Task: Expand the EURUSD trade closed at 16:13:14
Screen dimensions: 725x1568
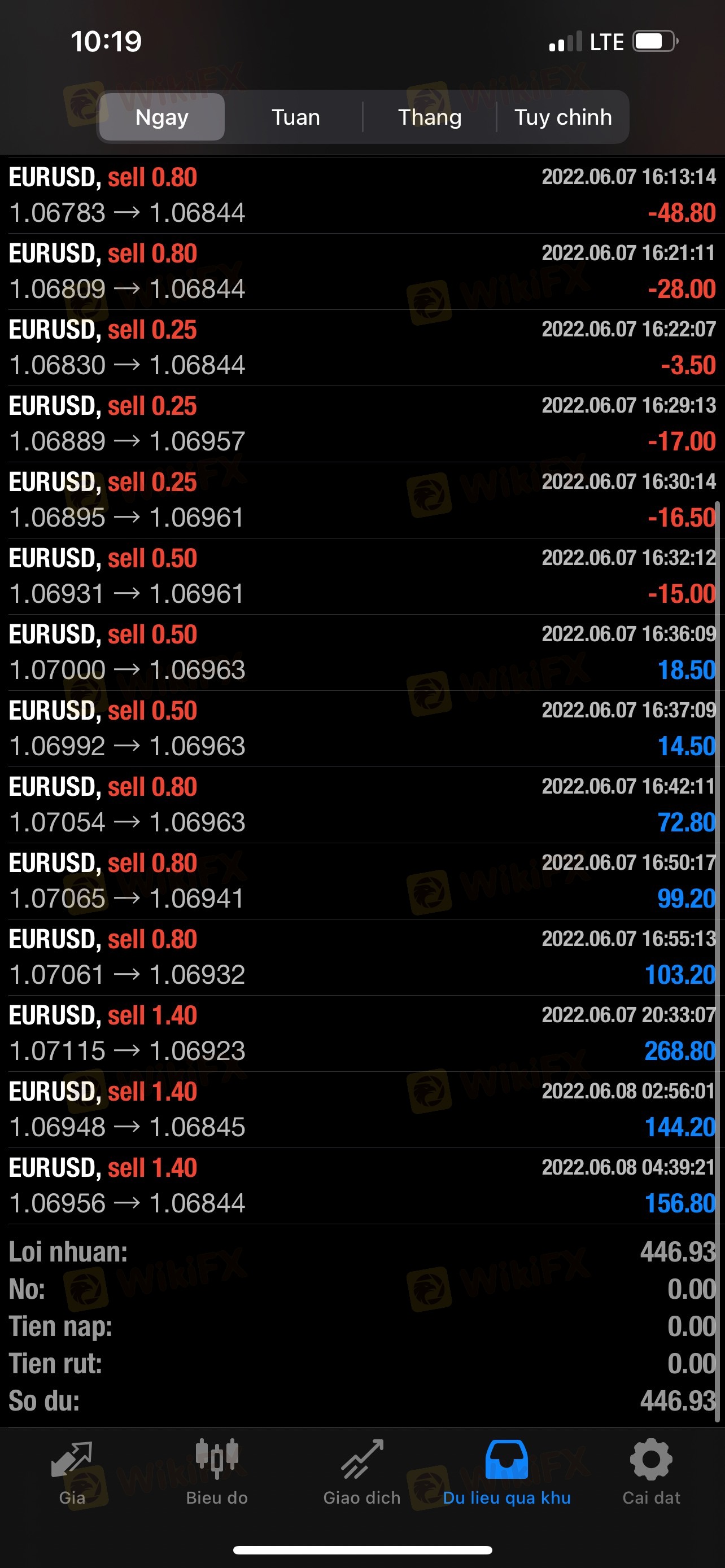Action: coord(362,195)
